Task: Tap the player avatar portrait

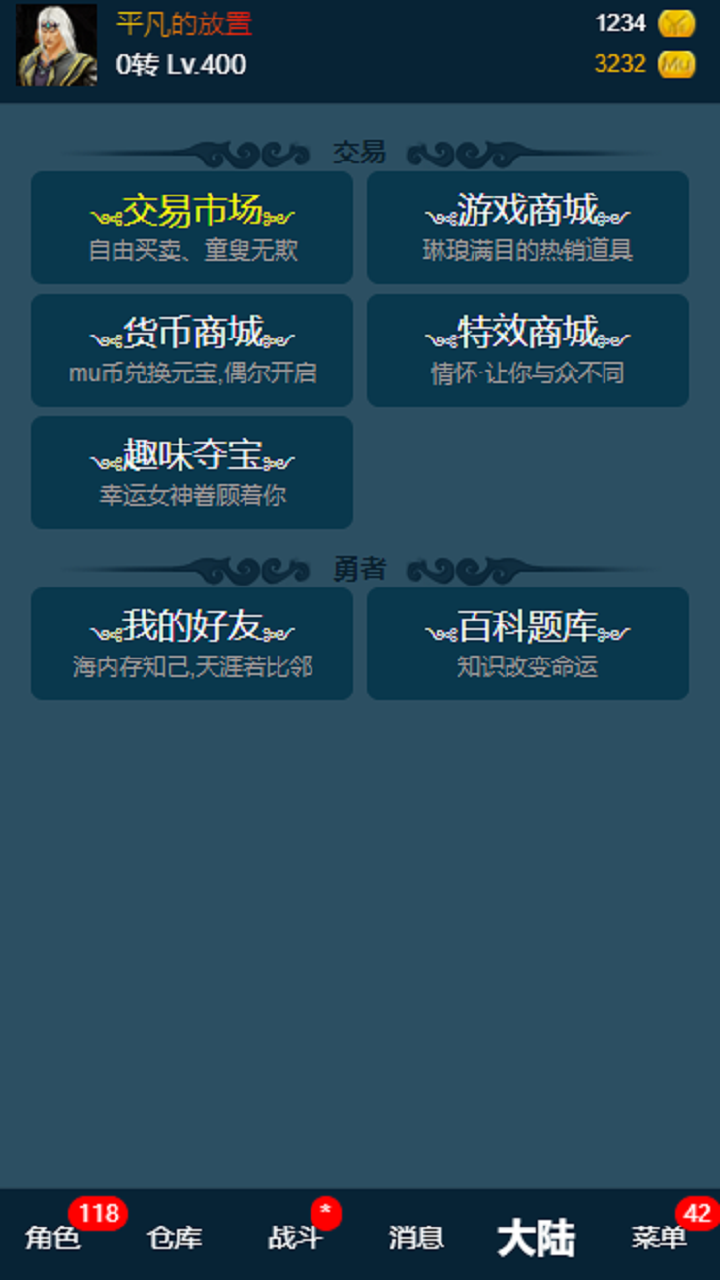Action: click(x=57, y=45)
